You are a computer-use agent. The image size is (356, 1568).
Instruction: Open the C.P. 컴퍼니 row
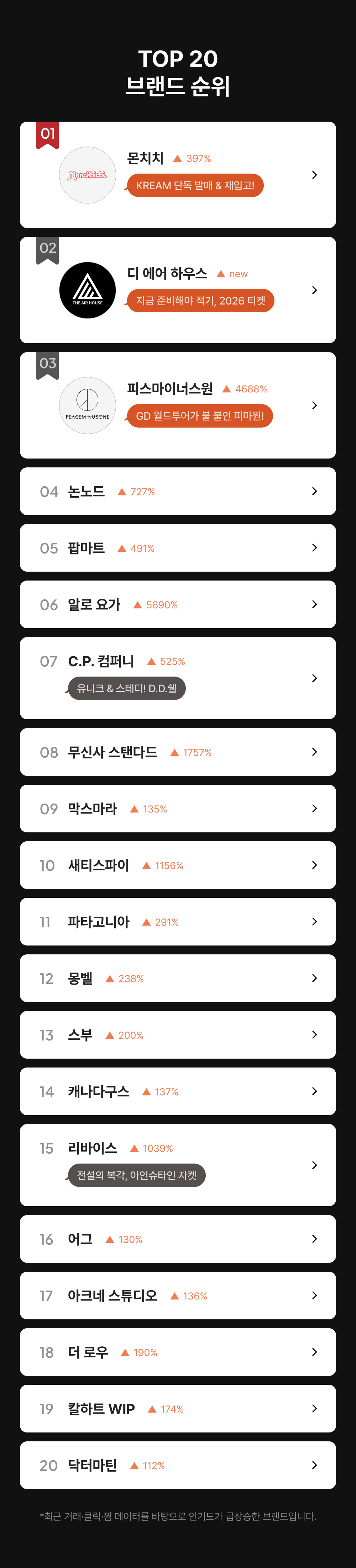[x=177, y=678]
